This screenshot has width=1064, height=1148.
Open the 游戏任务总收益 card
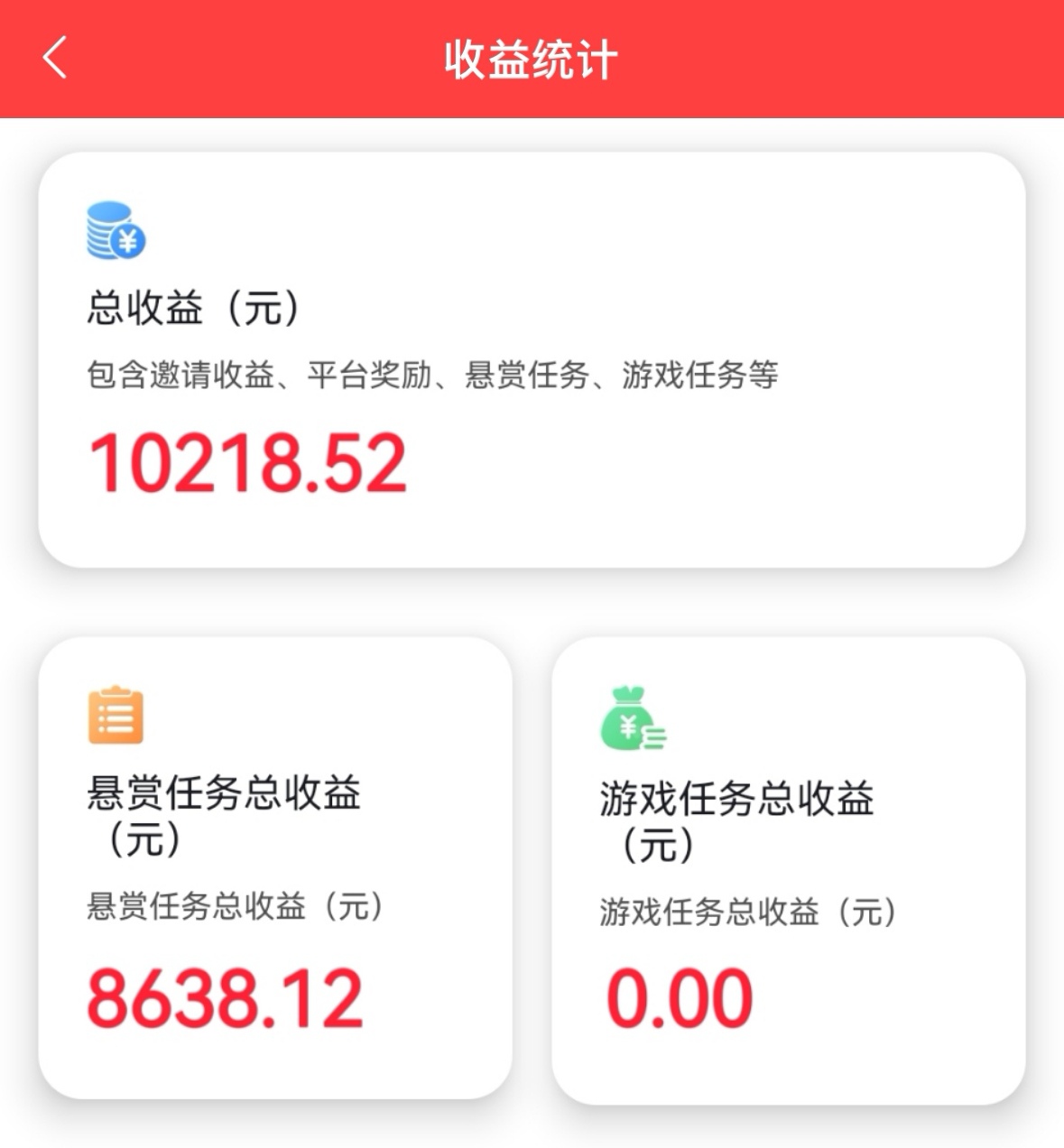(788, 870)
